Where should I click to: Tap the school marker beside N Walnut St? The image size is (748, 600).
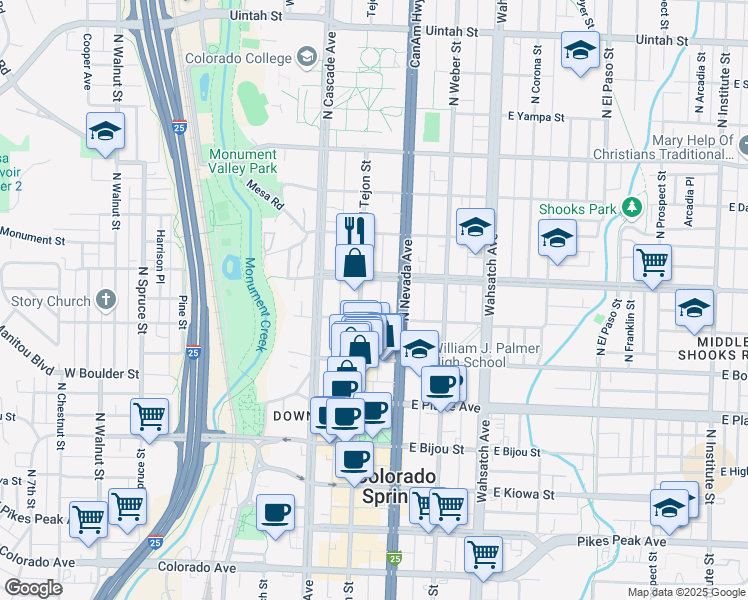[105, 133]
